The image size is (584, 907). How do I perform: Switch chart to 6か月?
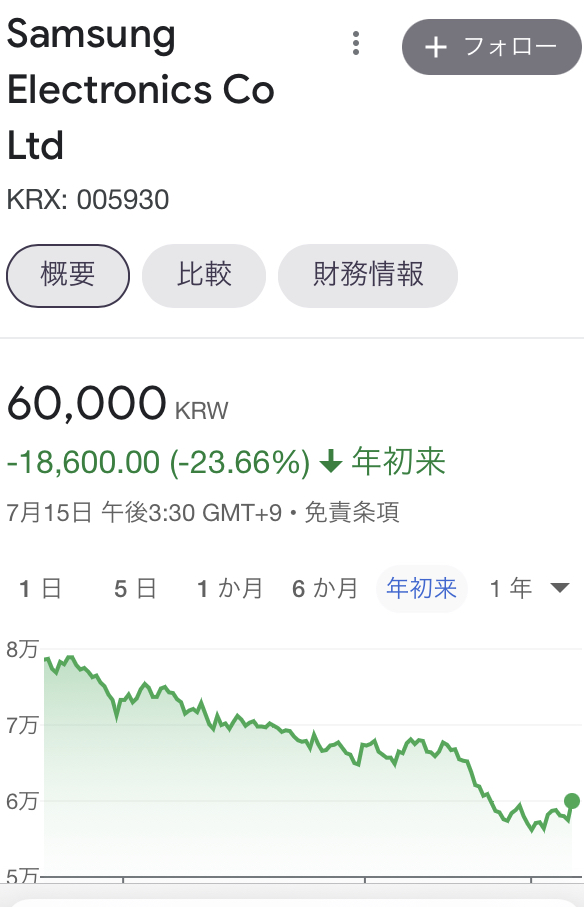click(325, 589)
